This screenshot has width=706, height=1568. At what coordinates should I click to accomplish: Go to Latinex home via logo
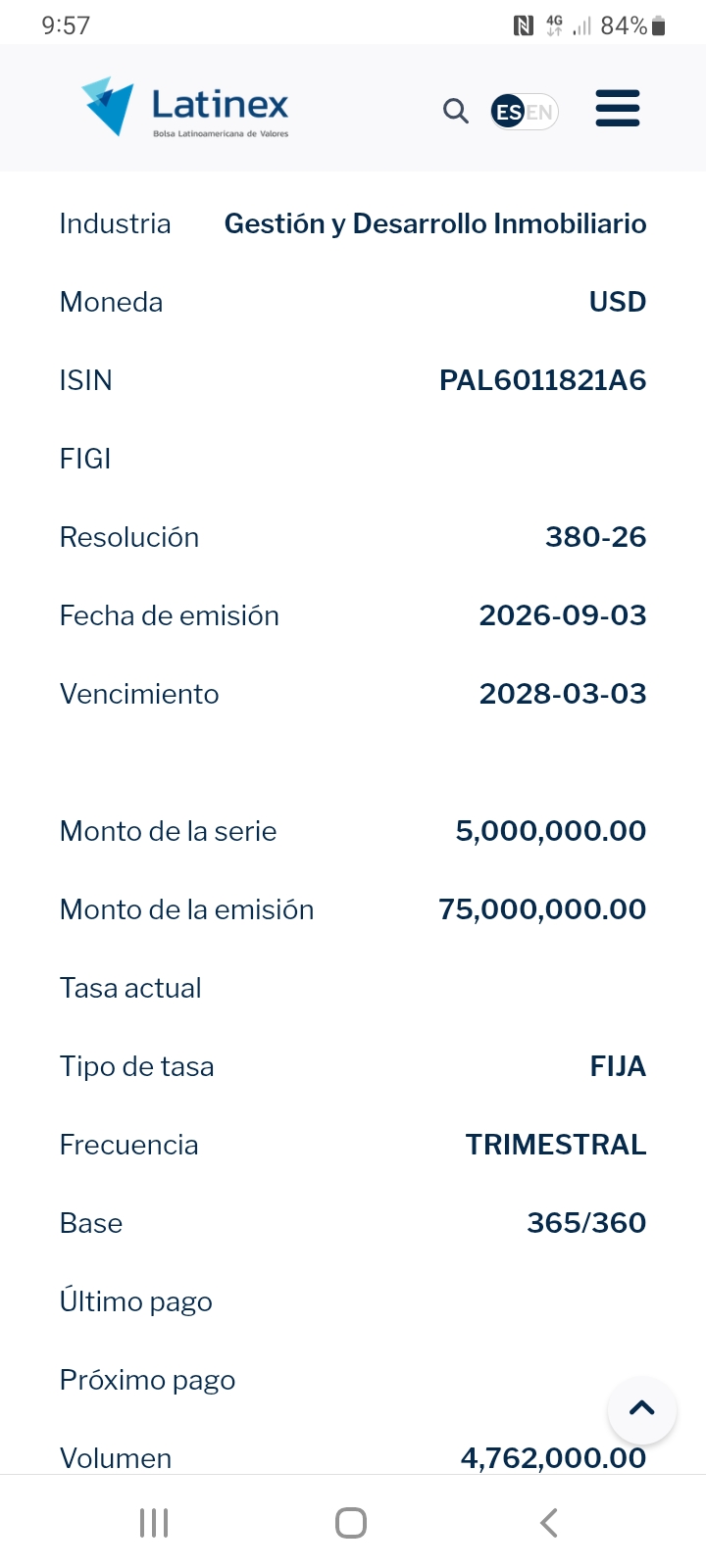point(185,107)
